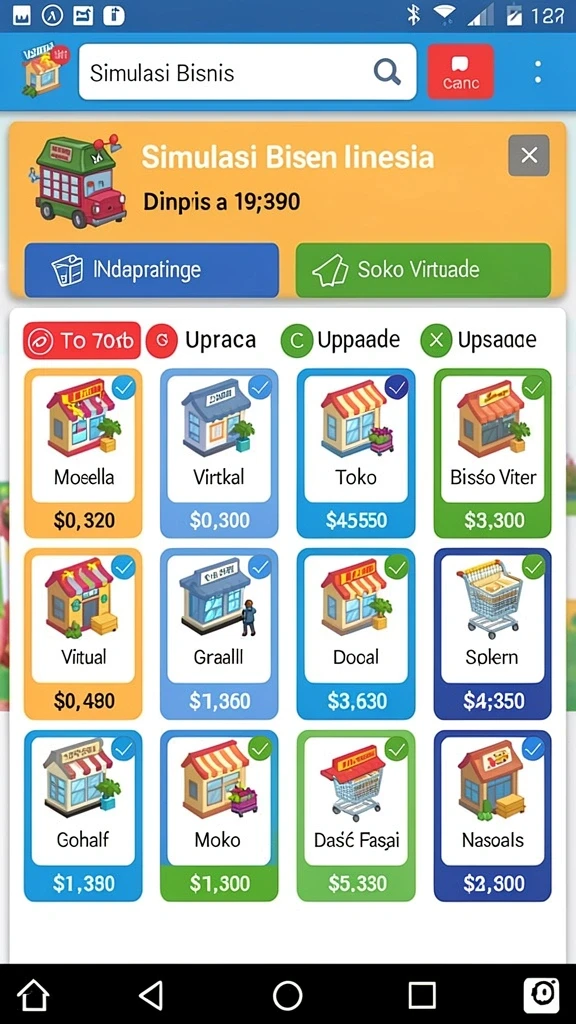Open the Toko card priced $45550
576x1024 pixels.
tap(356, 453)
